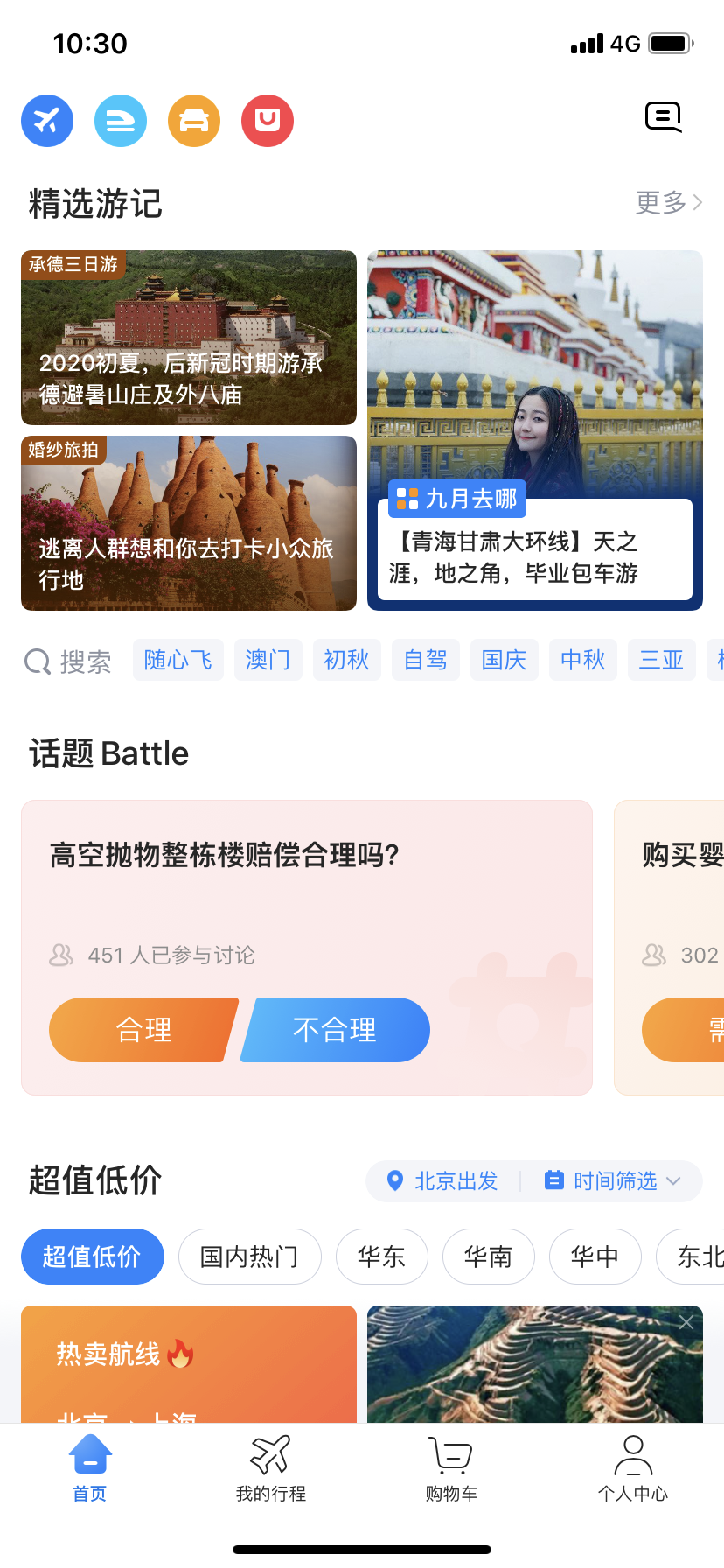Vote 不合理 on the topic
724x1568 pixels.
tap(335, 1030)
